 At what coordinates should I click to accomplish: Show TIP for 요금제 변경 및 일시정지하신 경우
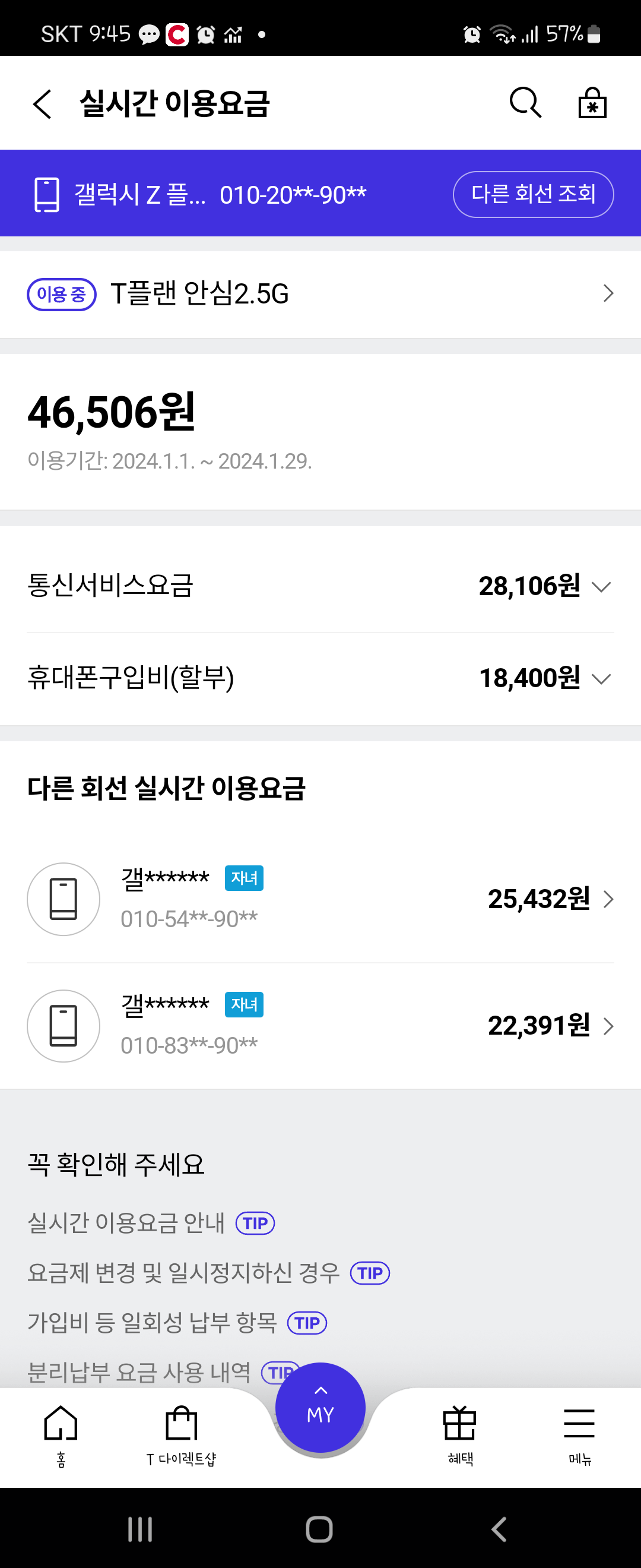(370, 1272)
